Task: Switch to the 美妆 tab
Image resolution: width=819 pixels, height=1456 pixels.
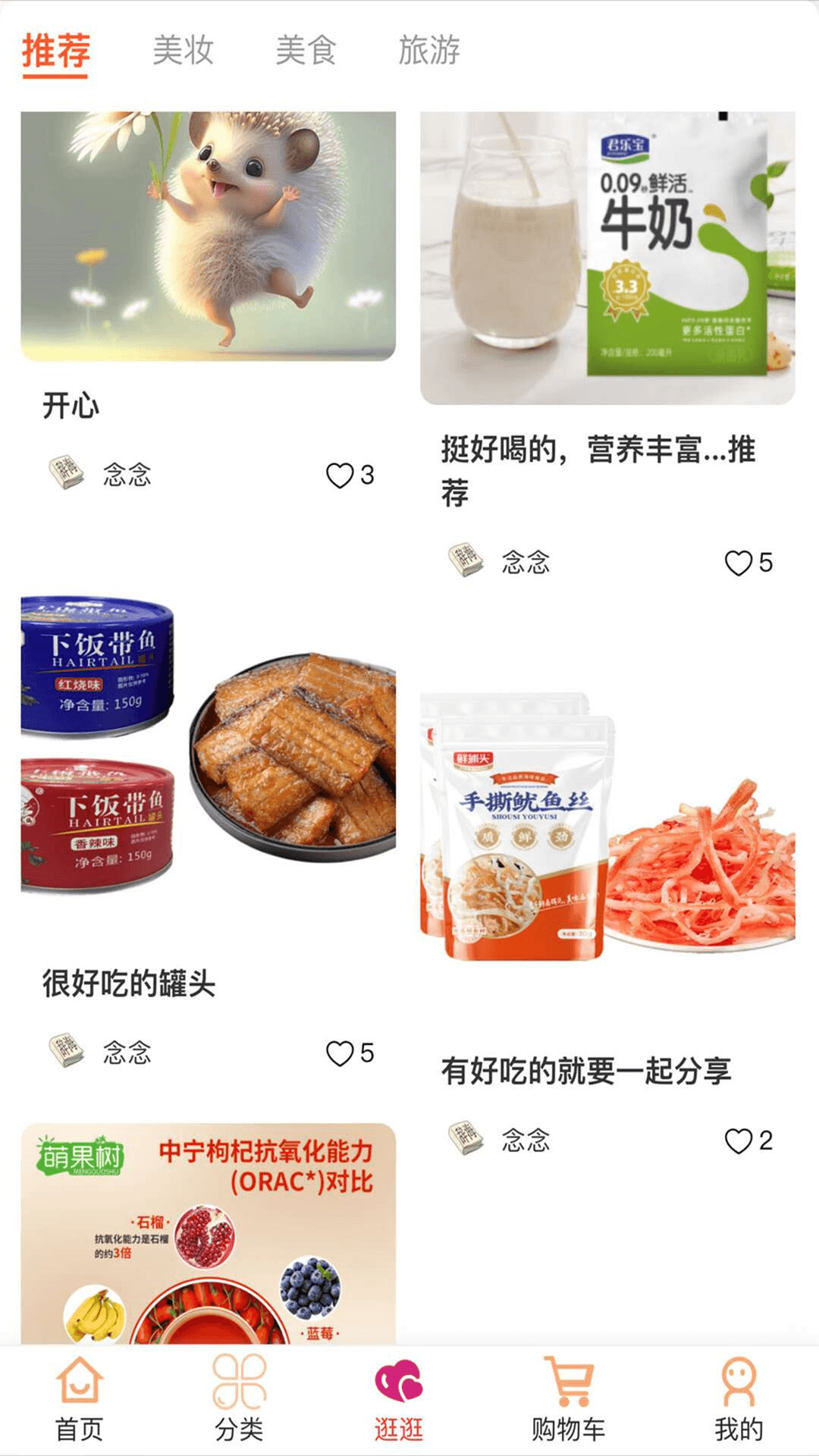Action: [x=182, y=50]
